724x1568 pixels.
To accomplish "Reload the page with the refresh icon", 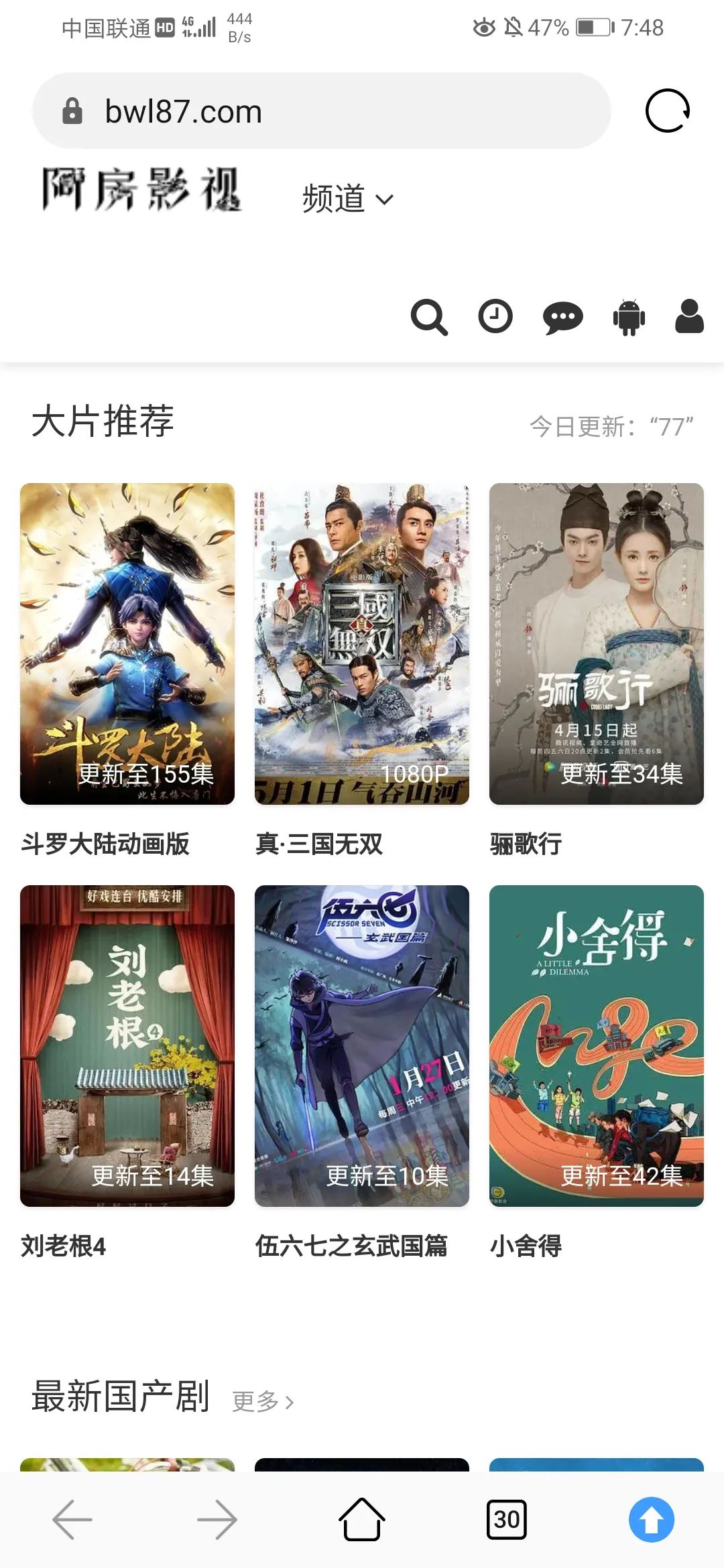I will pyautogui.click(x=667, y=111).
